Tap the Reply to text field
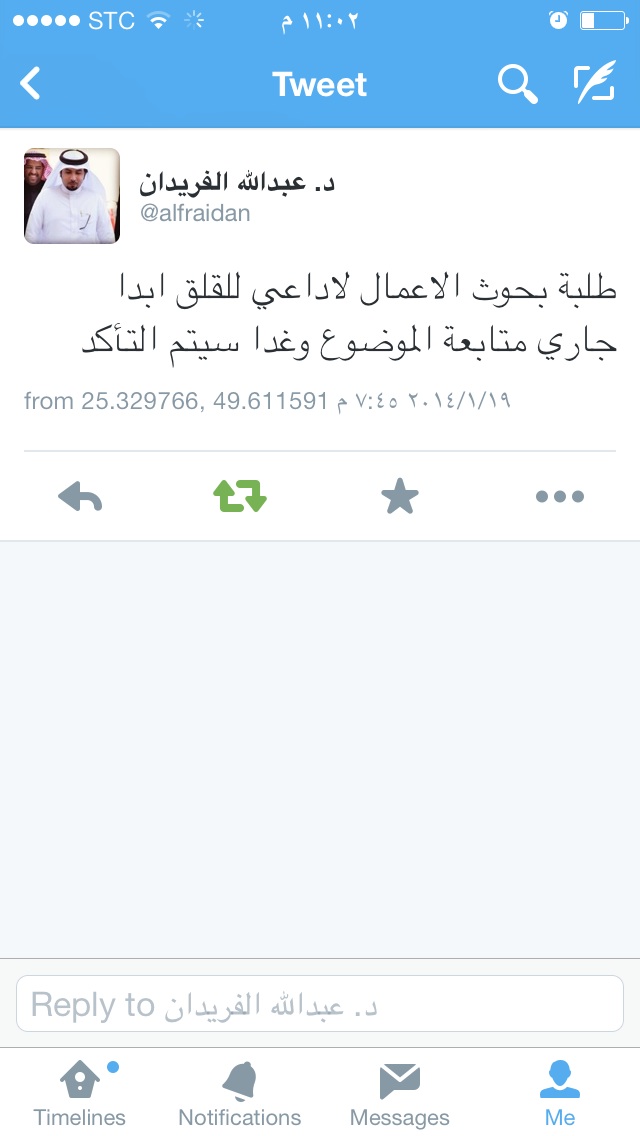 (x=320, y=1003)
